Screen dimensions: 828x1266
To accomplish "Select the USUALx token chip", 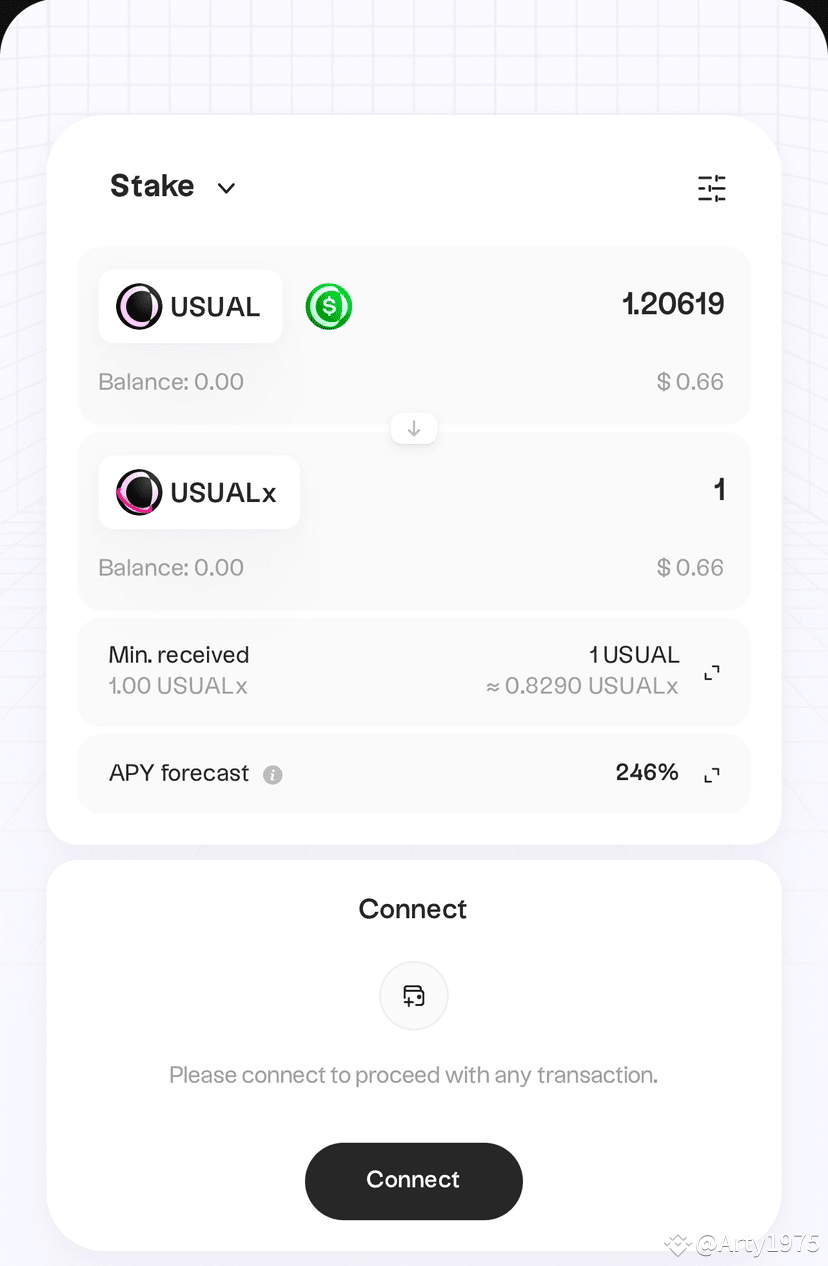I will [x=199, y=493].
